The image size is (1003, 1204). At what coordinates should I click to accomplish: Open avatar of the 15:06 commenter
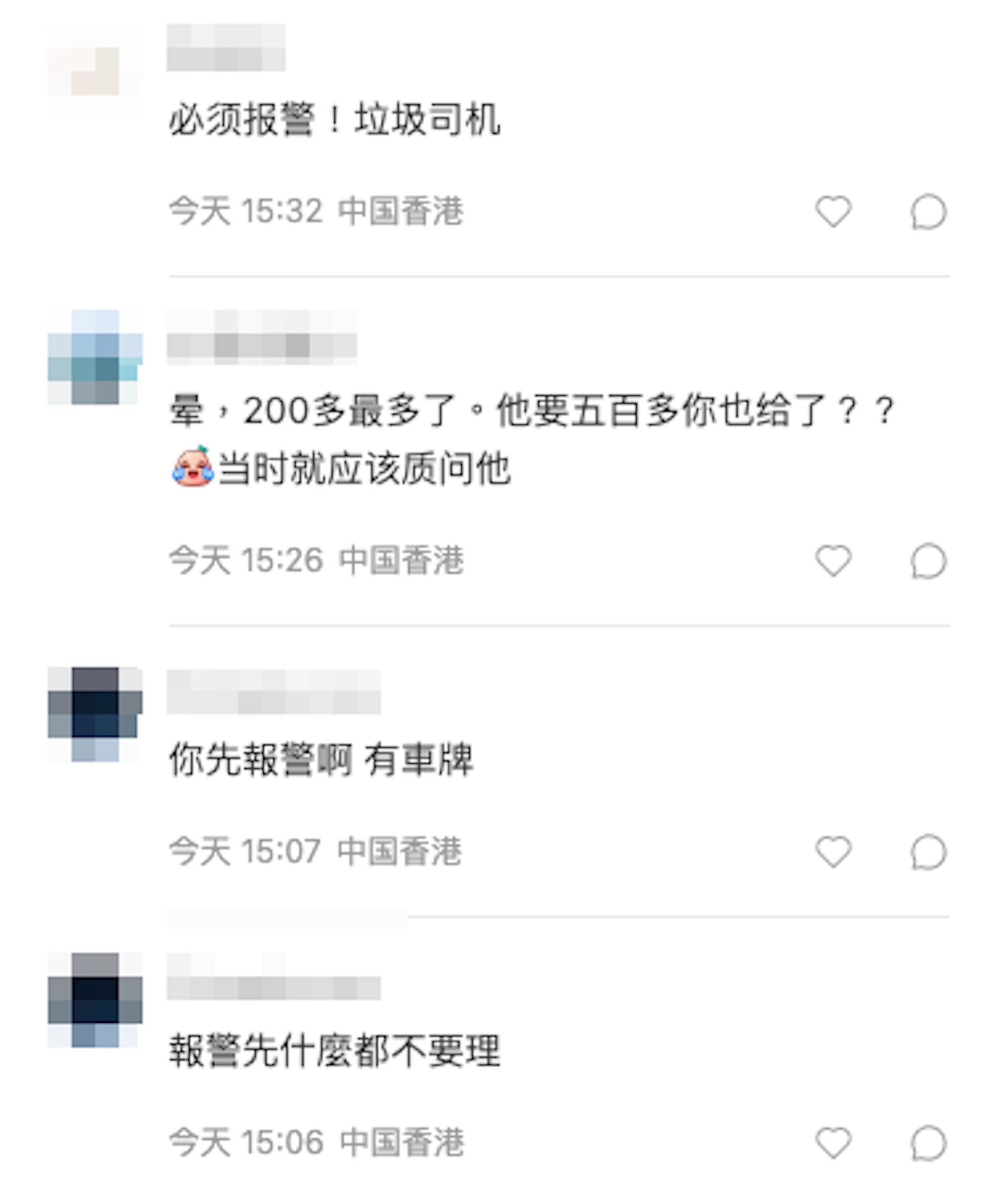[x=95, y=1000]
